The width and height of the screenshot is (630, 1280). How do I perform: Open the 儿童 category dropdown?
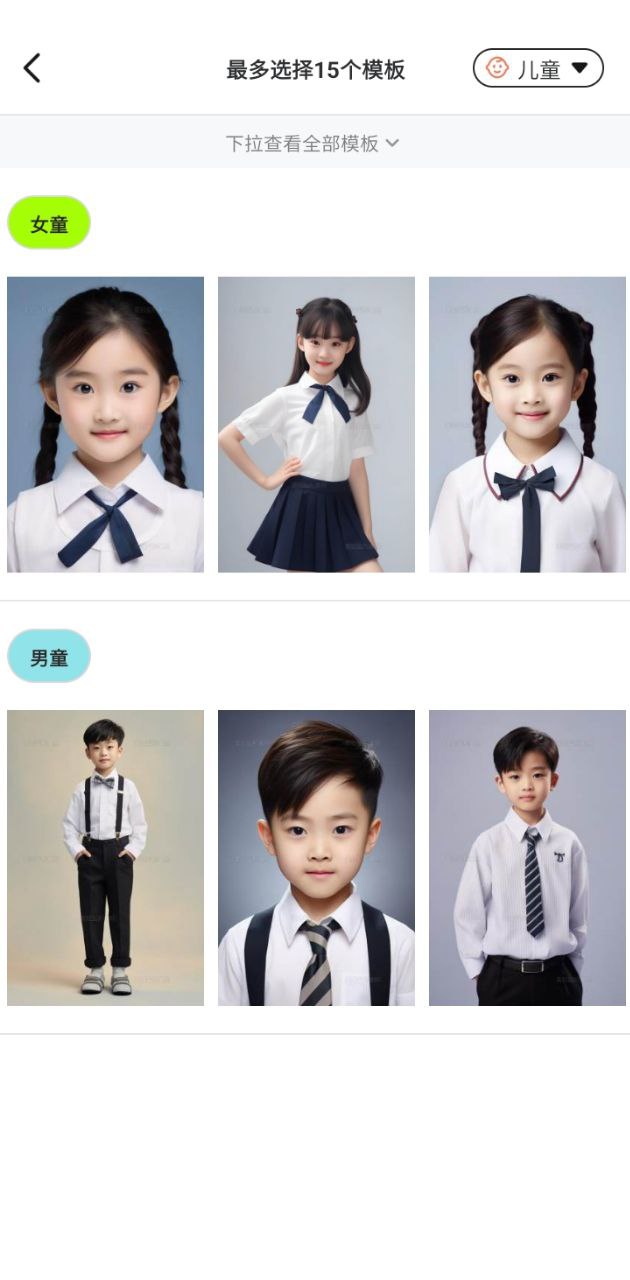point(538,68)
